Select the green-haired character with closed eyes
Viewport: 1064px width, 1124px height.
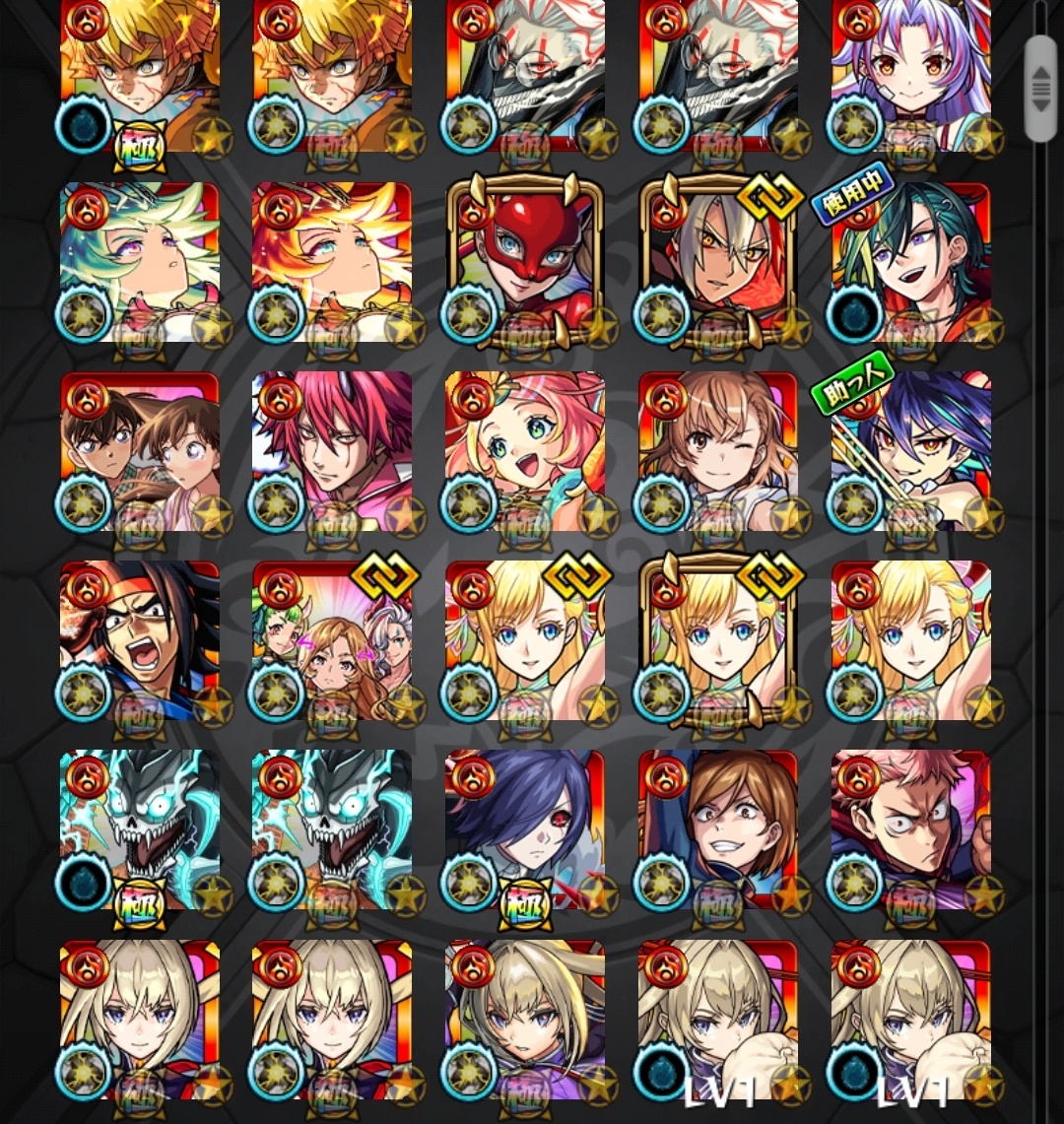coord(140,261)
